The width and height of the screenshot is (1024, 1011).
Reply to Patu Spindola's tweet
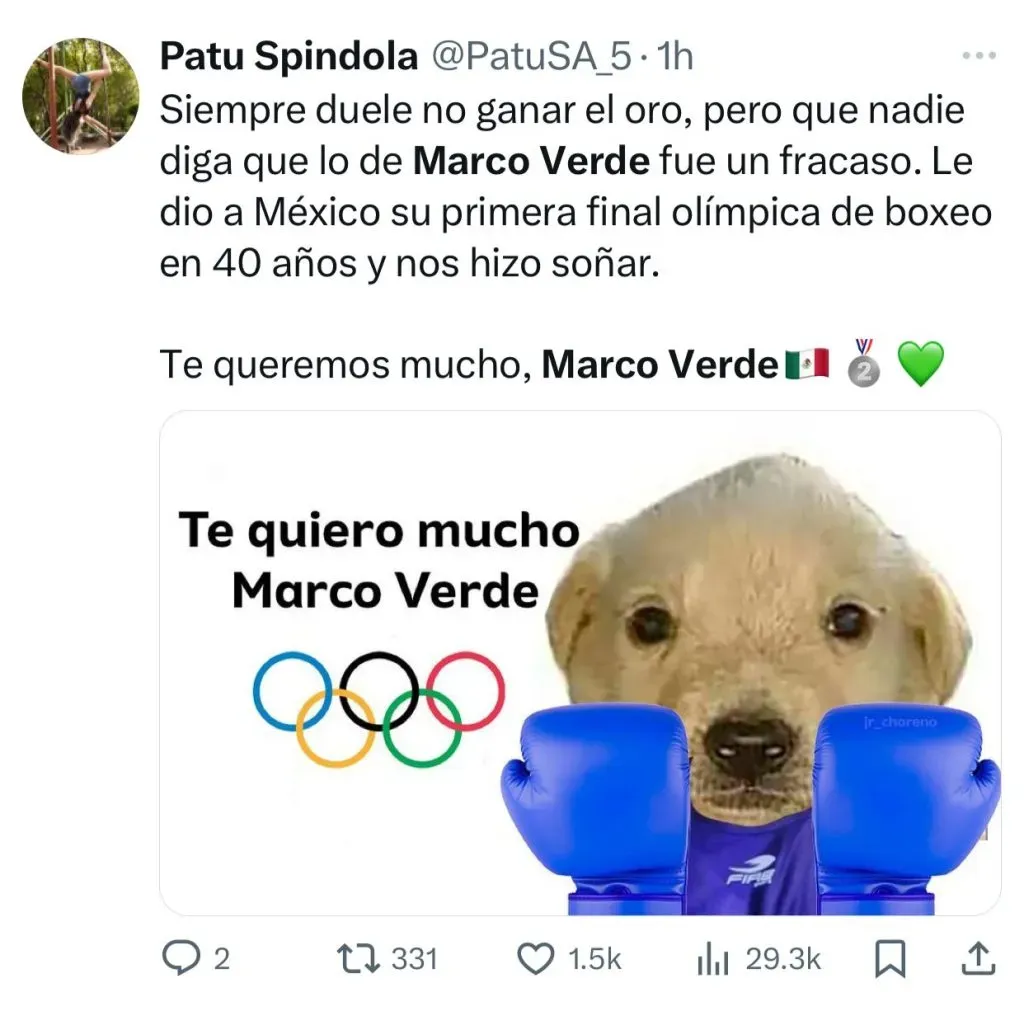point(181,959)
